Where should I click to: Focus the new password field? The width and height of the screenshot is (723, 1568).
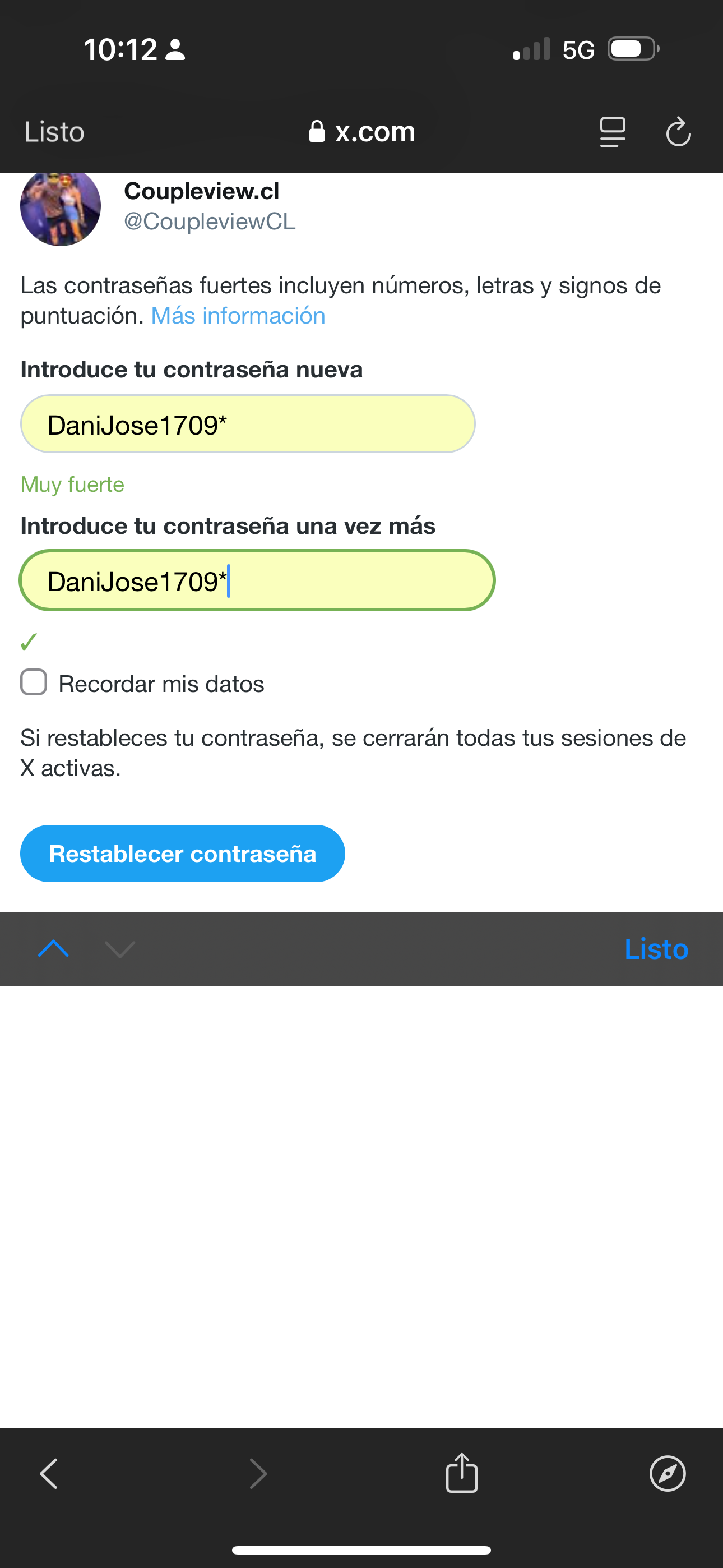(x=248, y=425)
